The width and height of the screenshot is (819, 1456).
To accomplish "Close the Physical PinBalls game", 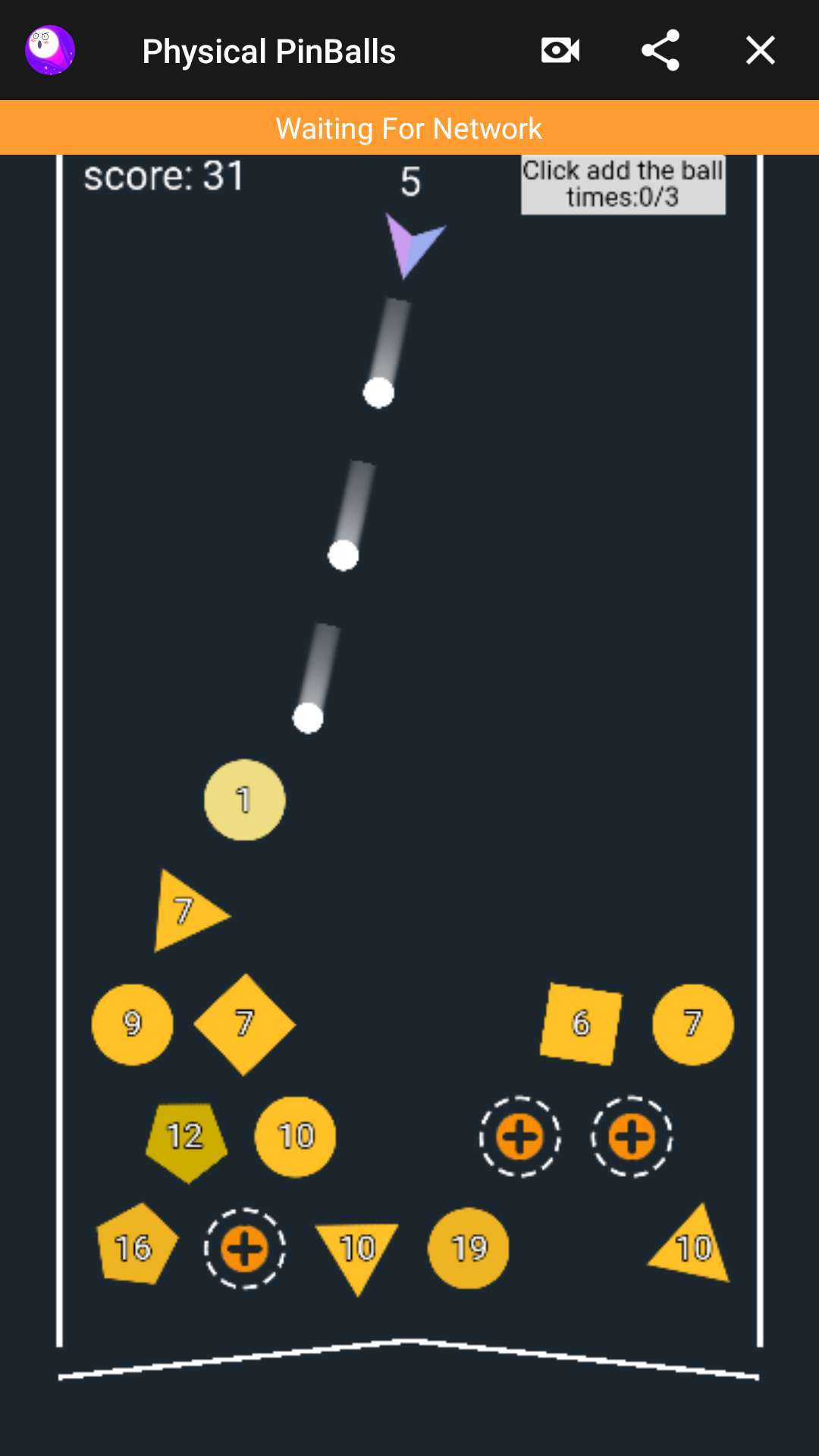I will 760,51.
